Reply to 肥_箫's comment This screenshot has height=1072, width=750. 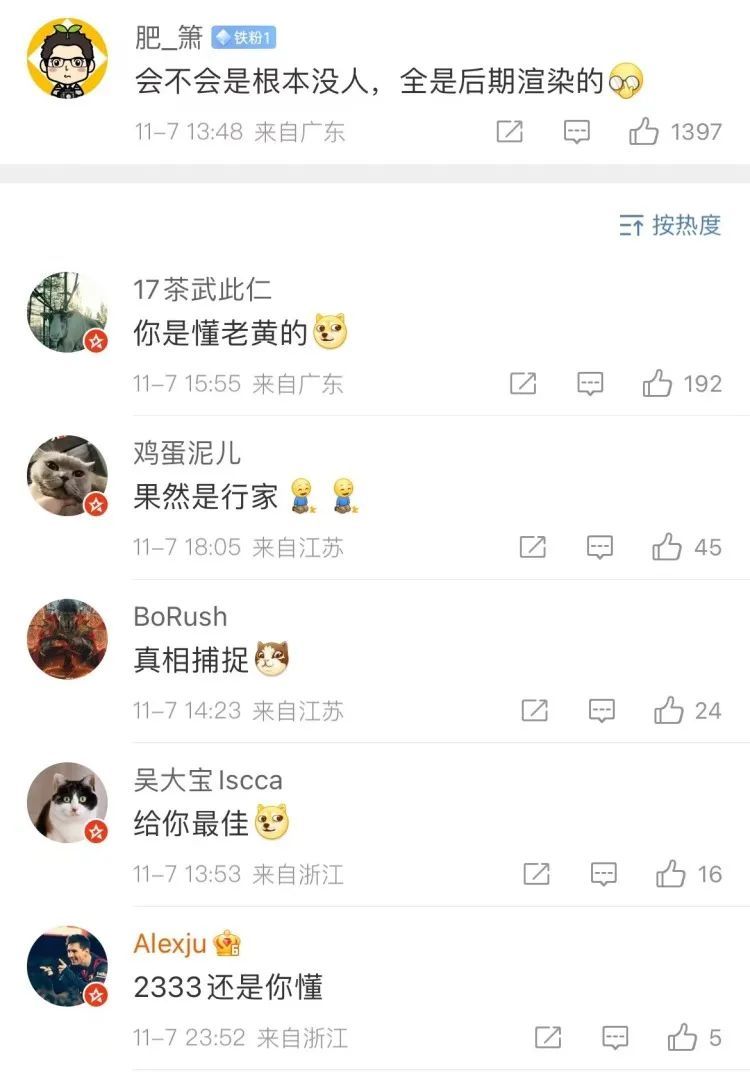pos(577,132)
